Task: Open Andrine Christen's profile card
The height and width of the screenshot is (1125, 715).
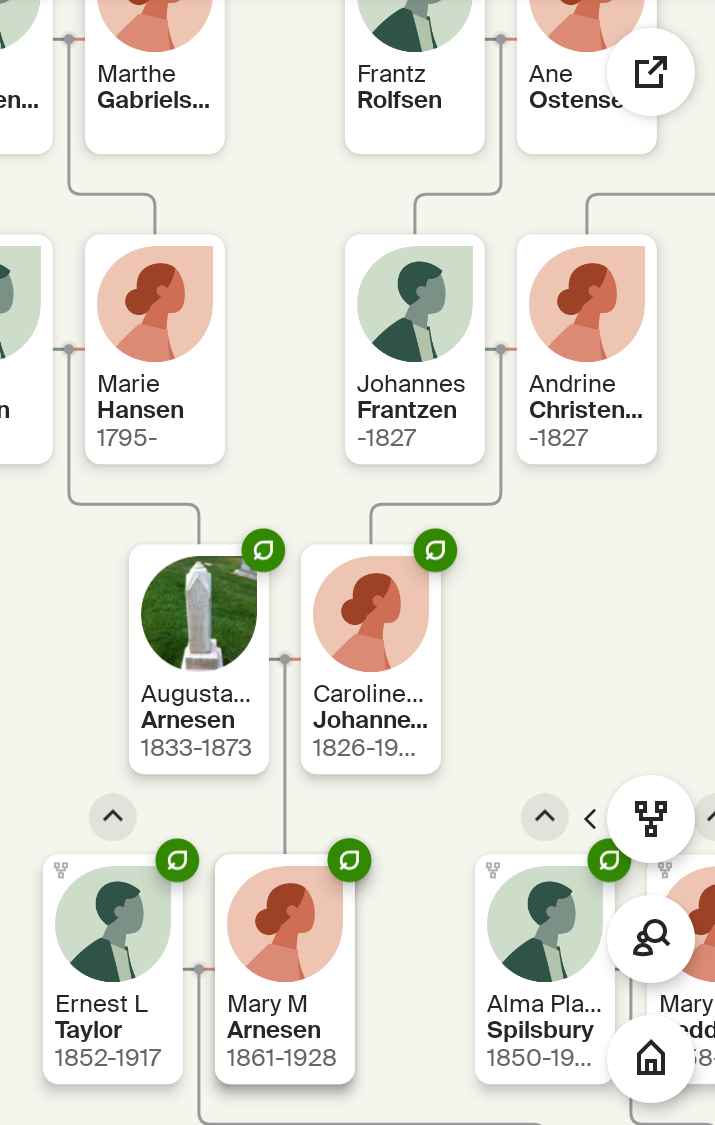Action: [x=586, y=349]
